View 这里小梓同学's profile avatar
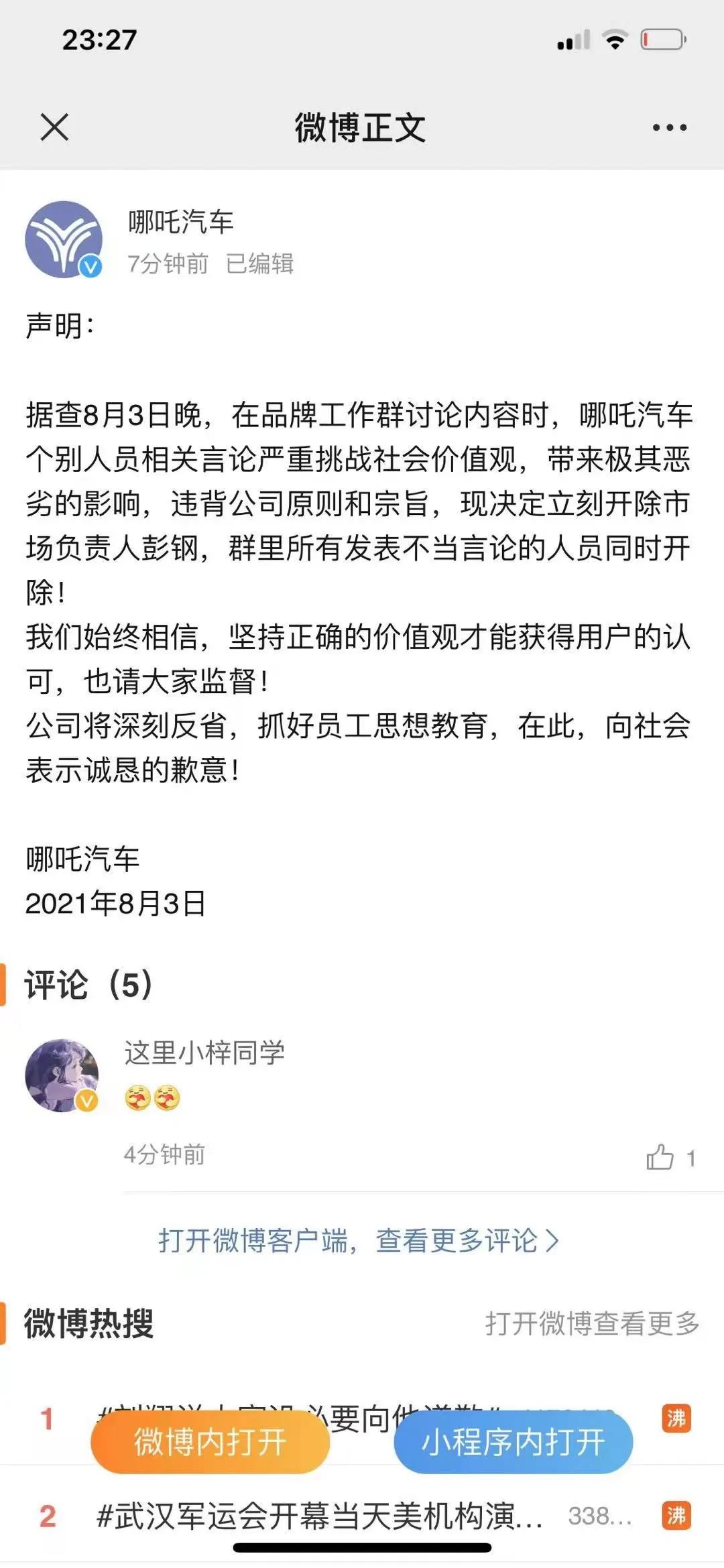The image size is (724, 1568). (62, 1075)
